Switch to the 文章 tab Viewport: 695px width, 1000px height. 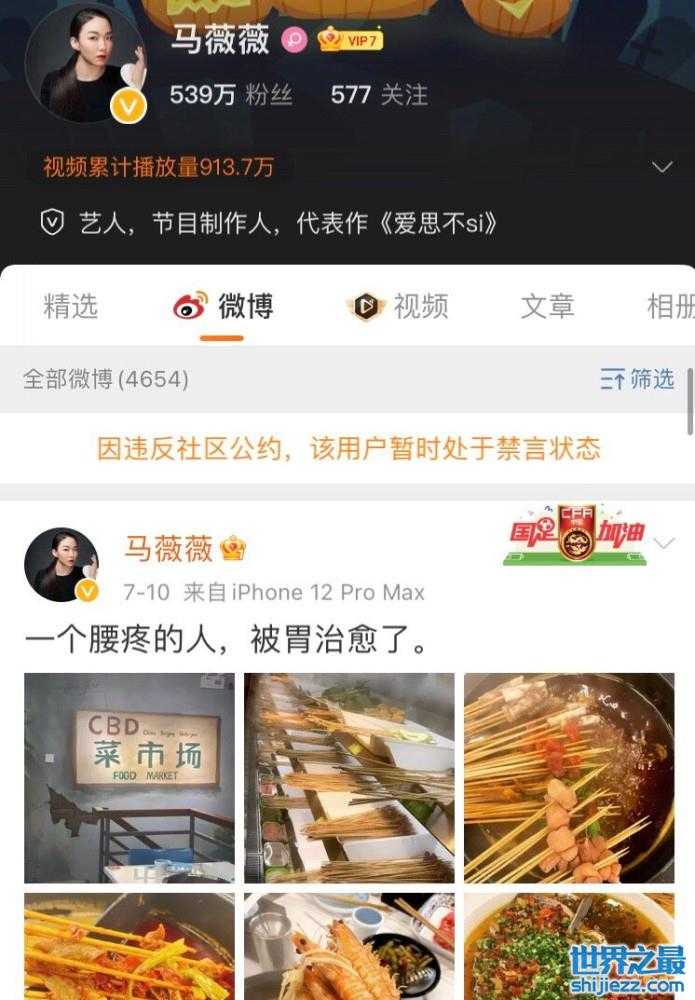547,306
